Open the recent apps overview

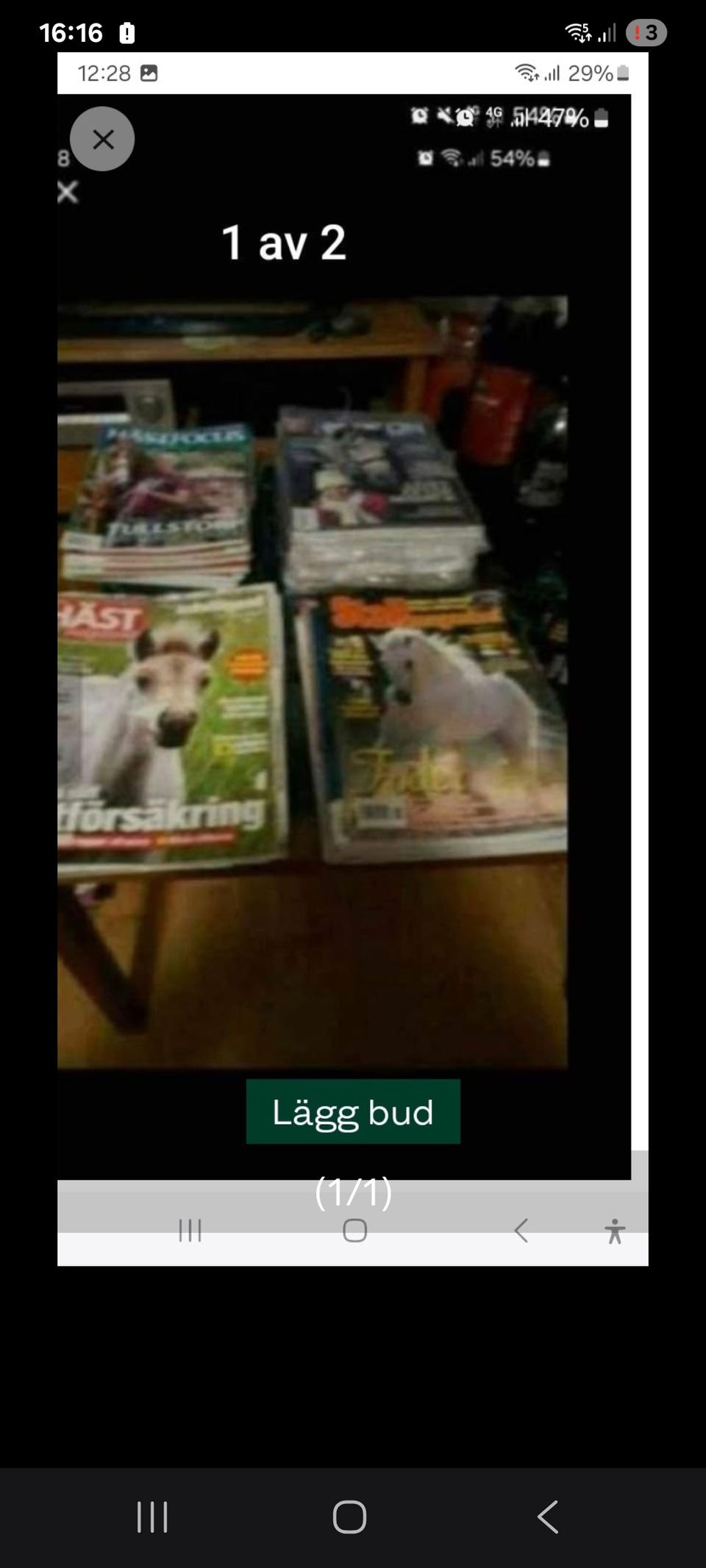(x=152, y=1517)
